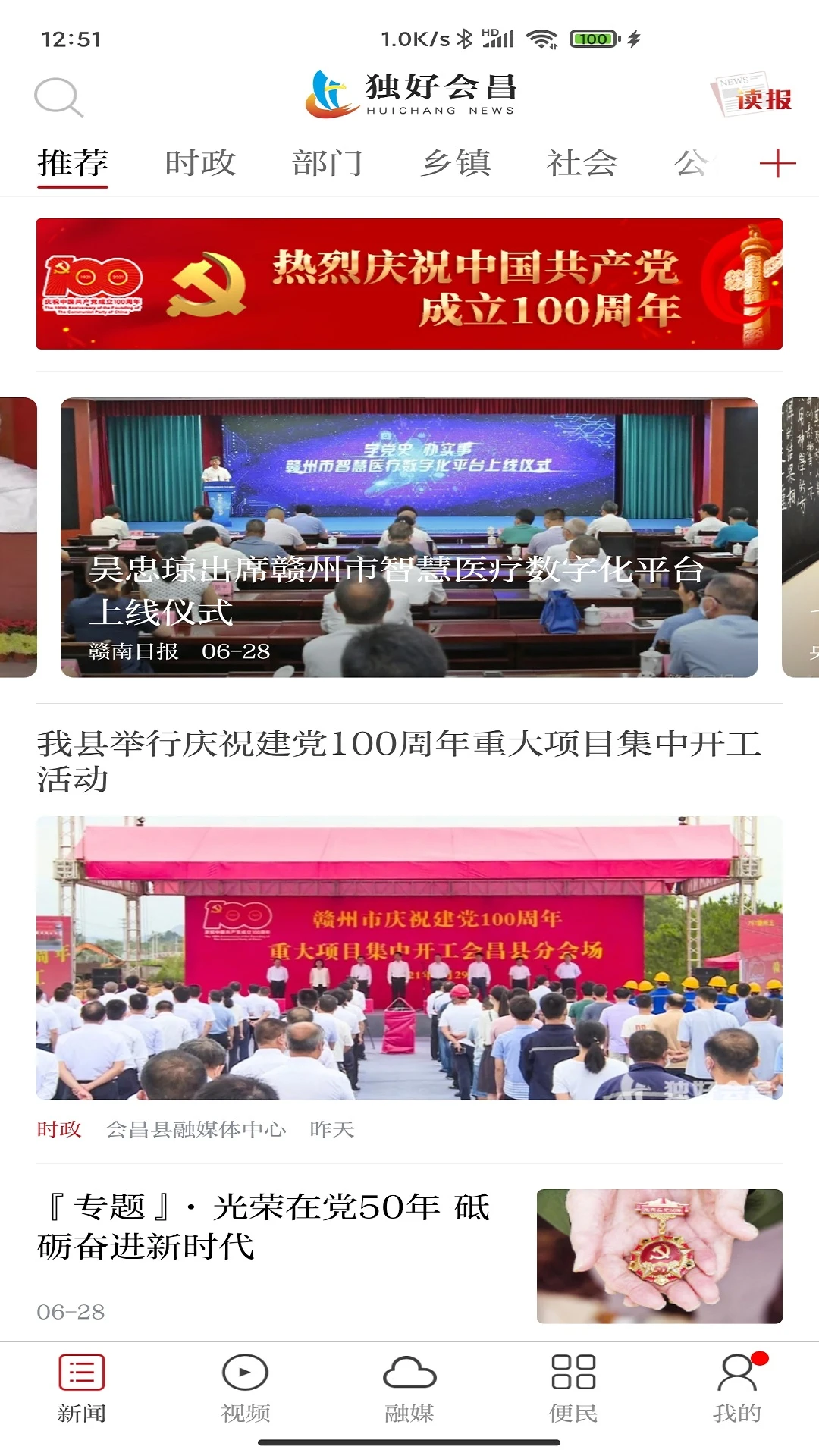This screenshot has height=1456, width=819.
Task: Select the 推荐 tab
Action: point(73,163)
